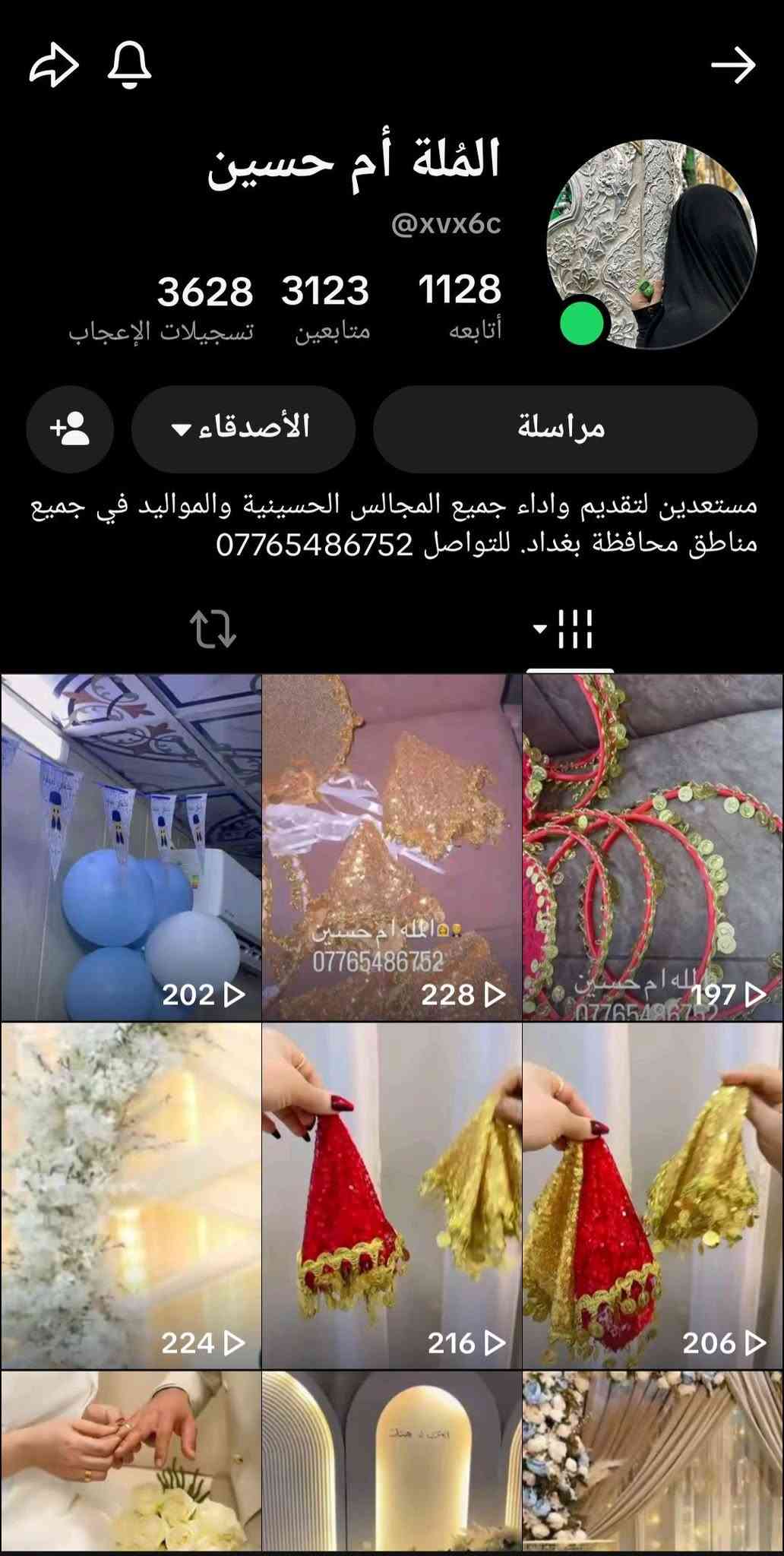The image size is (784, 1556).
Task: Play the video with 206 views
Action: point(653,1196)
